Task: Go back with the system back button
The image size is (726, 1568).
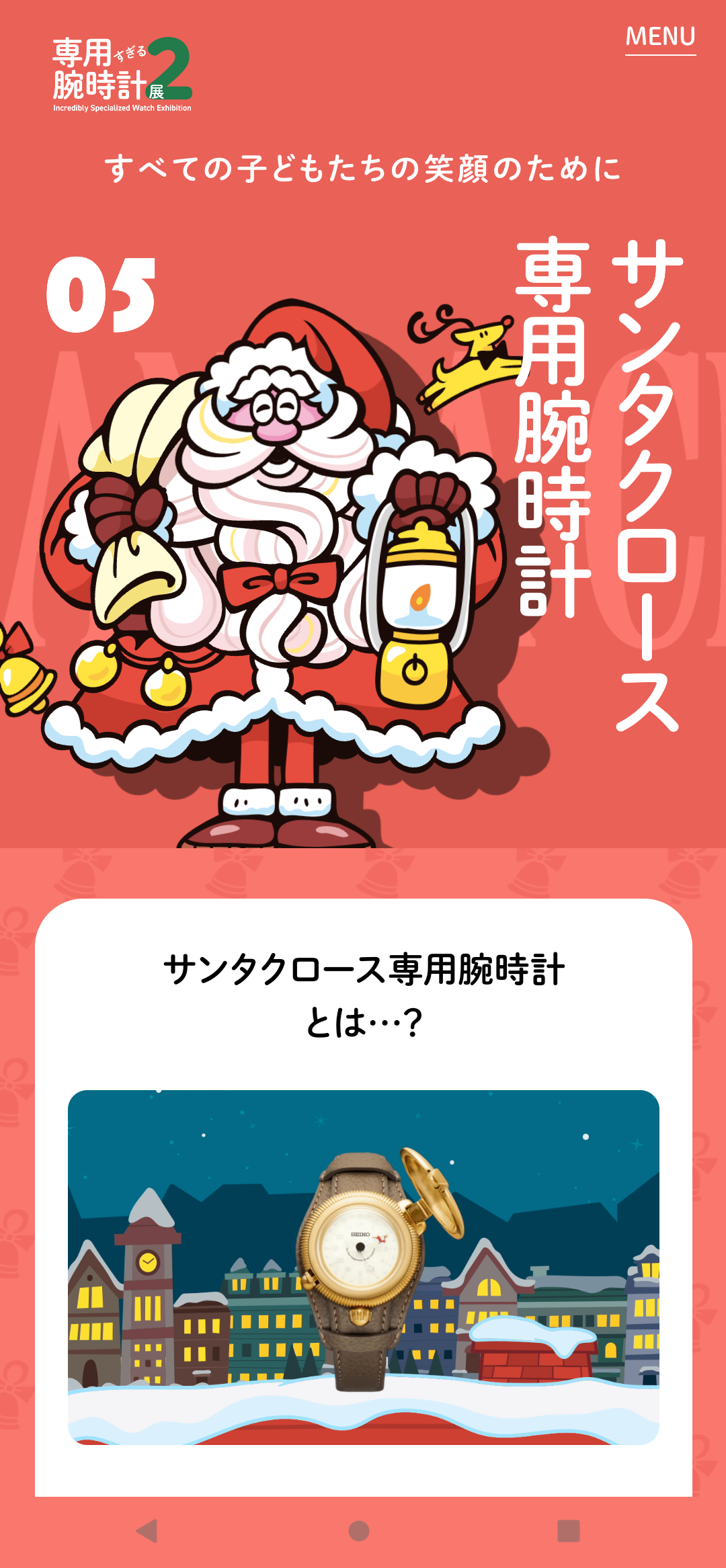Action: click(147, 1531)
